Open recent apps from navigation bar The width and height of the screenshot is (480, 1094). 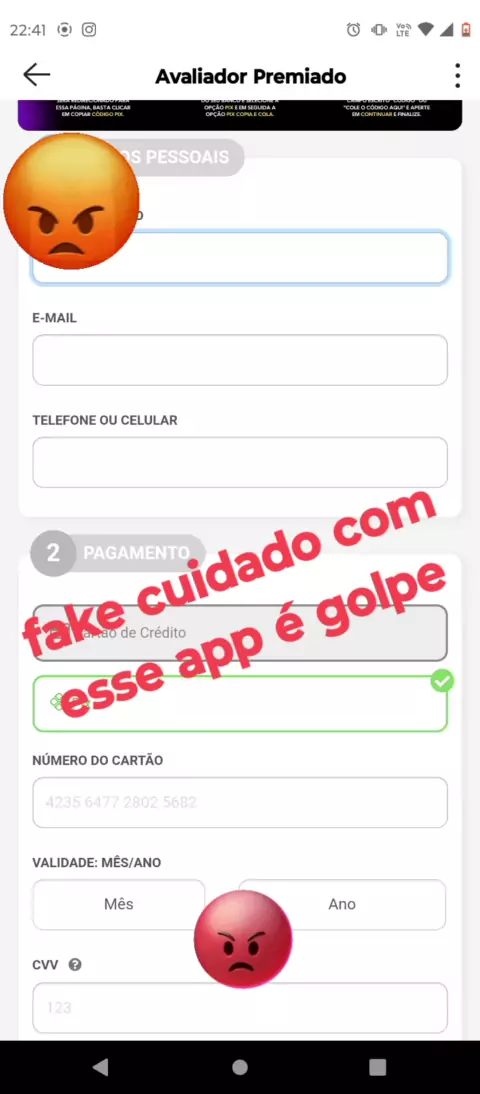pyautogui.click(x=377, y=1067)
